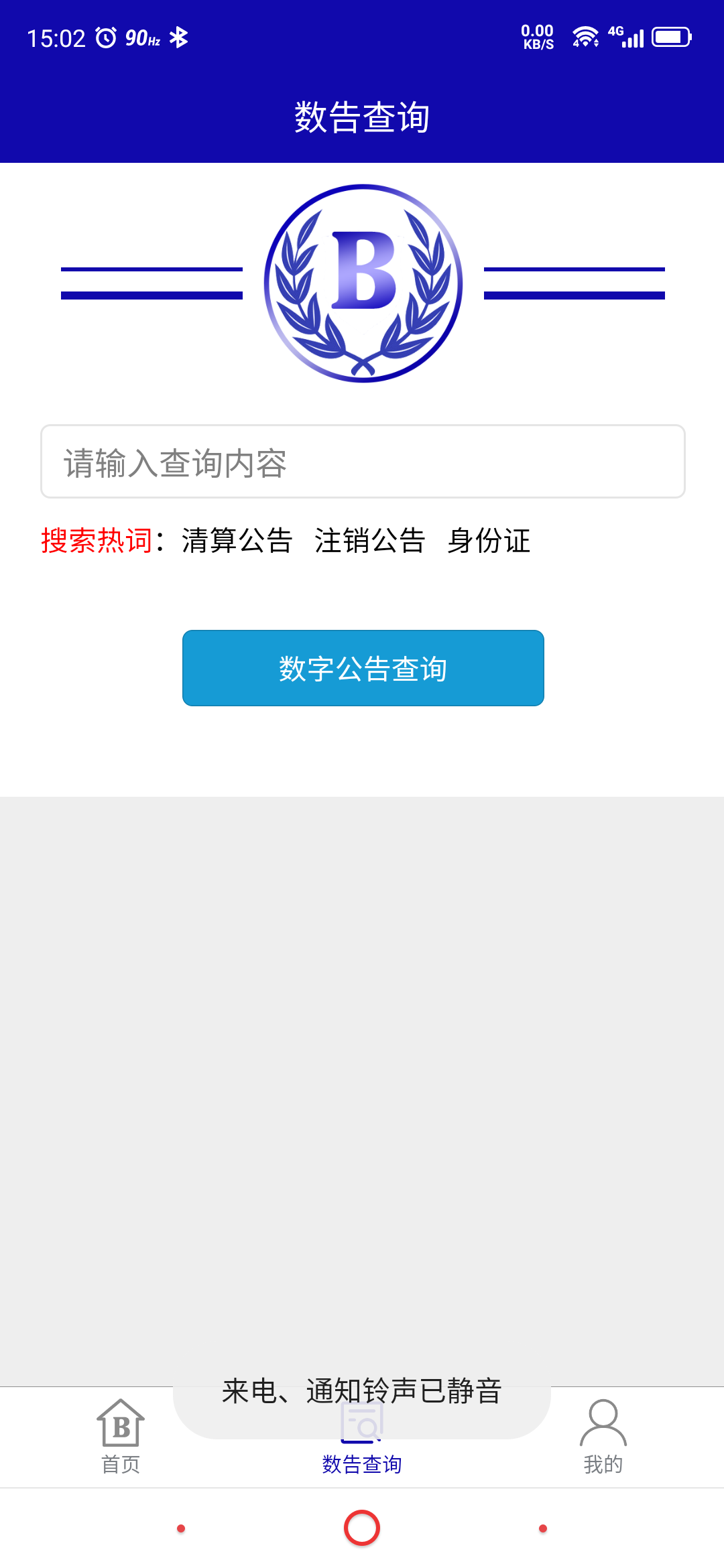Tap the 请输入查询内容 search field
The image size is (724, 1568).
click(x=363, y=462)
